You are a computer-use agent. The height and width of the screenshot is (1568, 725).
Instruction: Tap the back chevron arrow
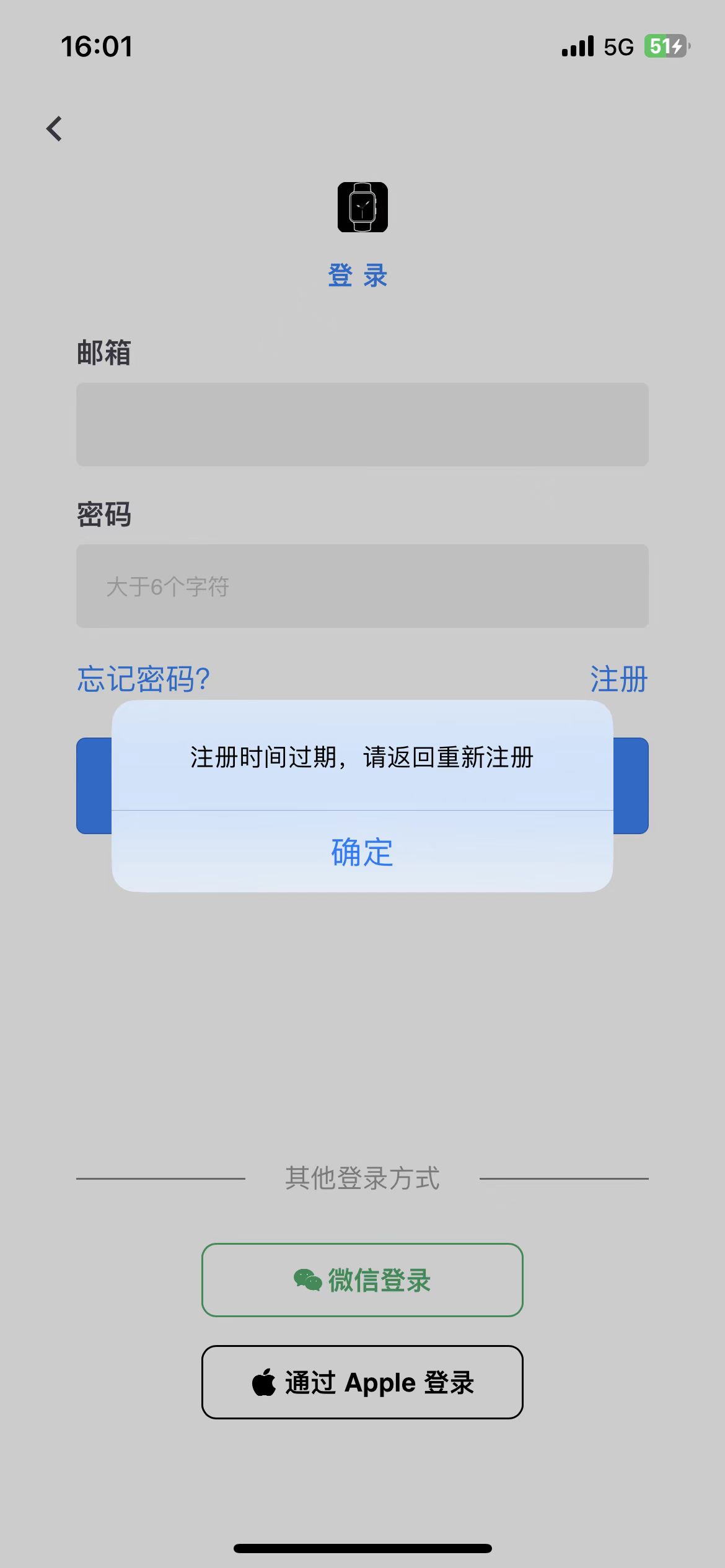[55, 128]
